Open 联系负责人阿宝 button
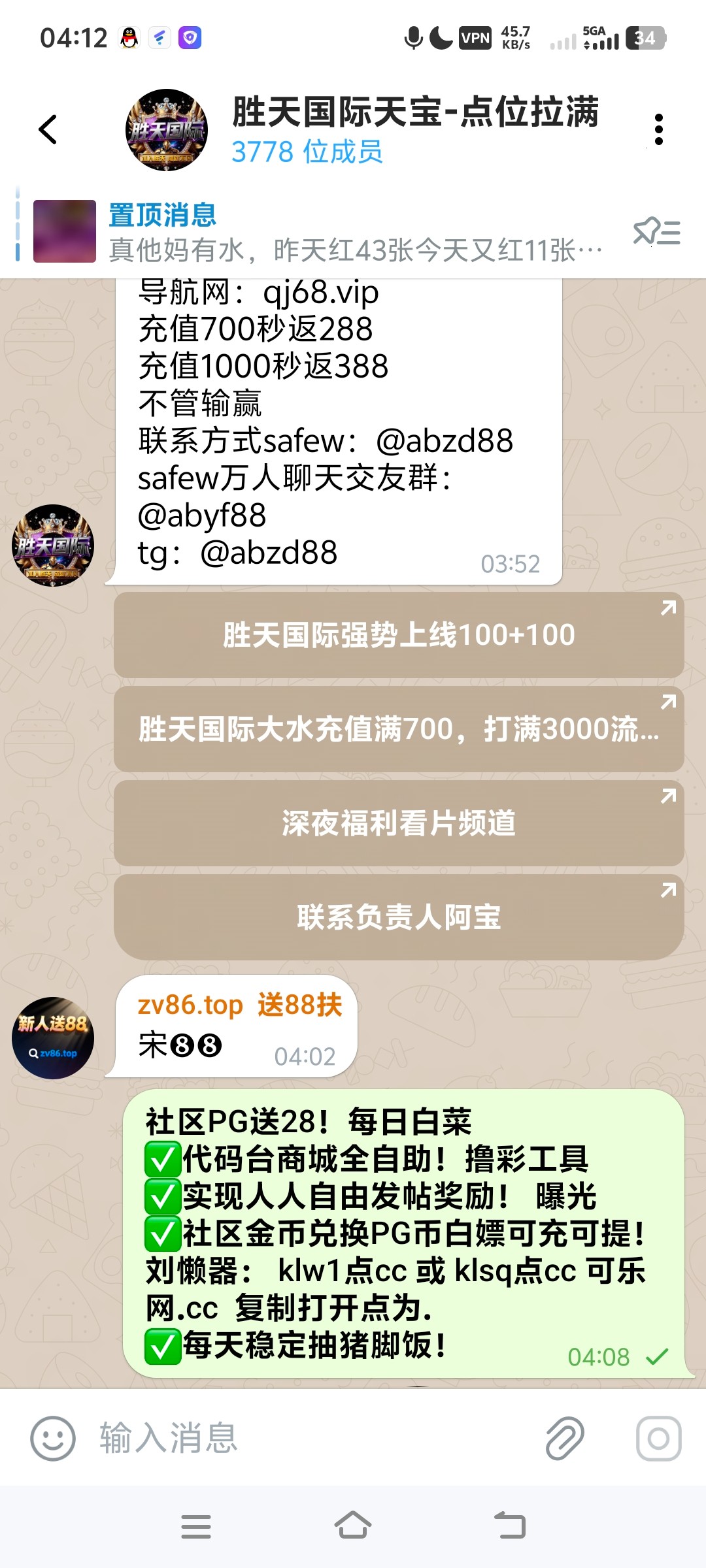706x1568 pixels. 399,917
